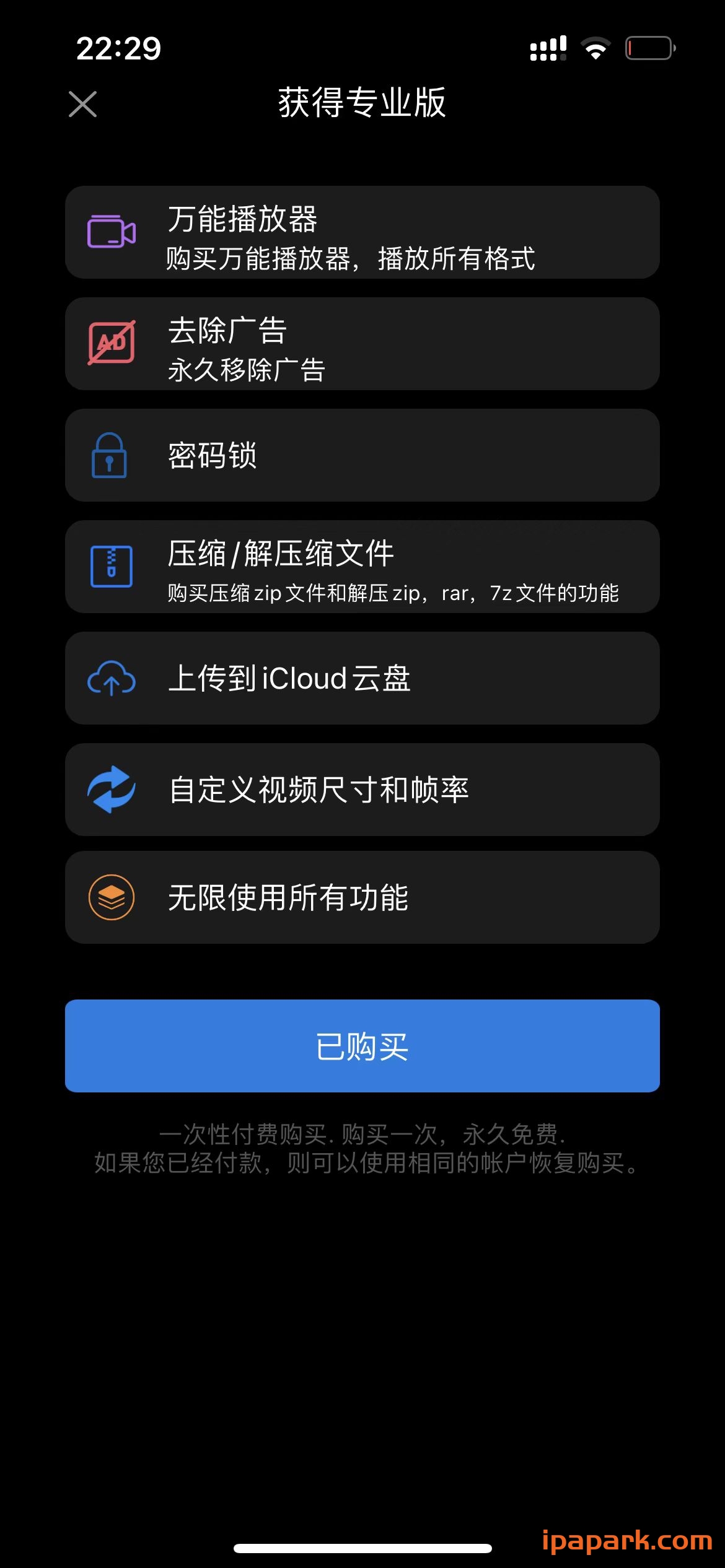Click the circular arrows conversion icon
The height and width of the screenshot is (1568, 725).
point(112,790)
